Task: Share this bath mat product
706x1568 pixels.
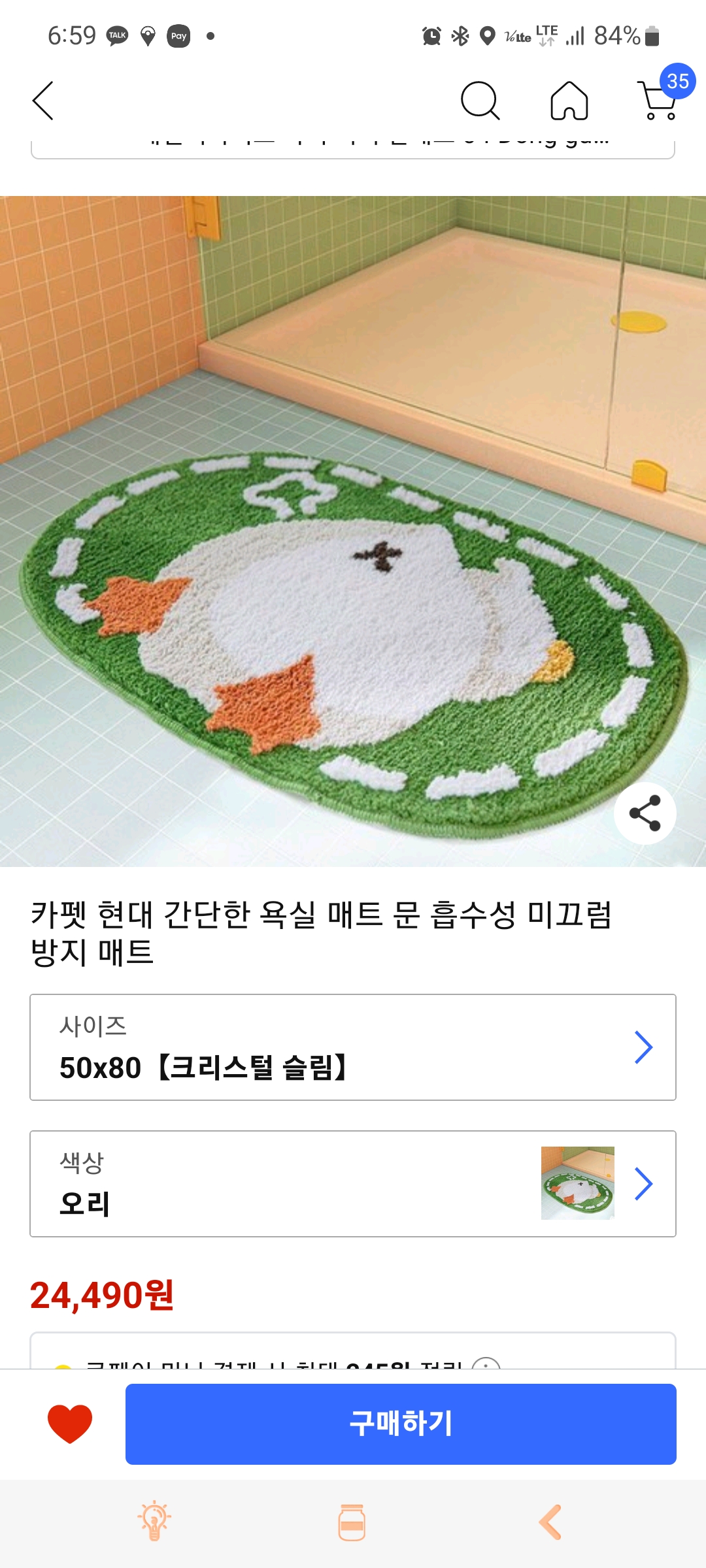Action: [645, 813]
